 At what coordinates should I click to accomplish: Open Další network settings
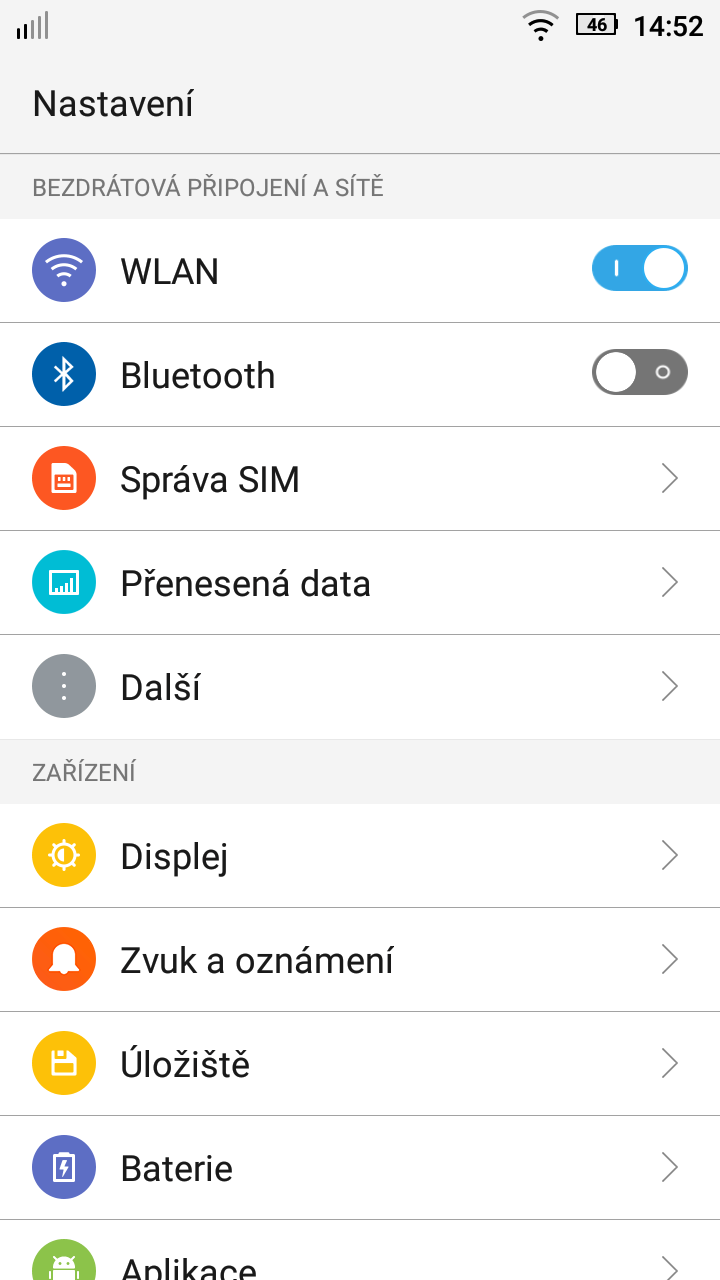360,687
